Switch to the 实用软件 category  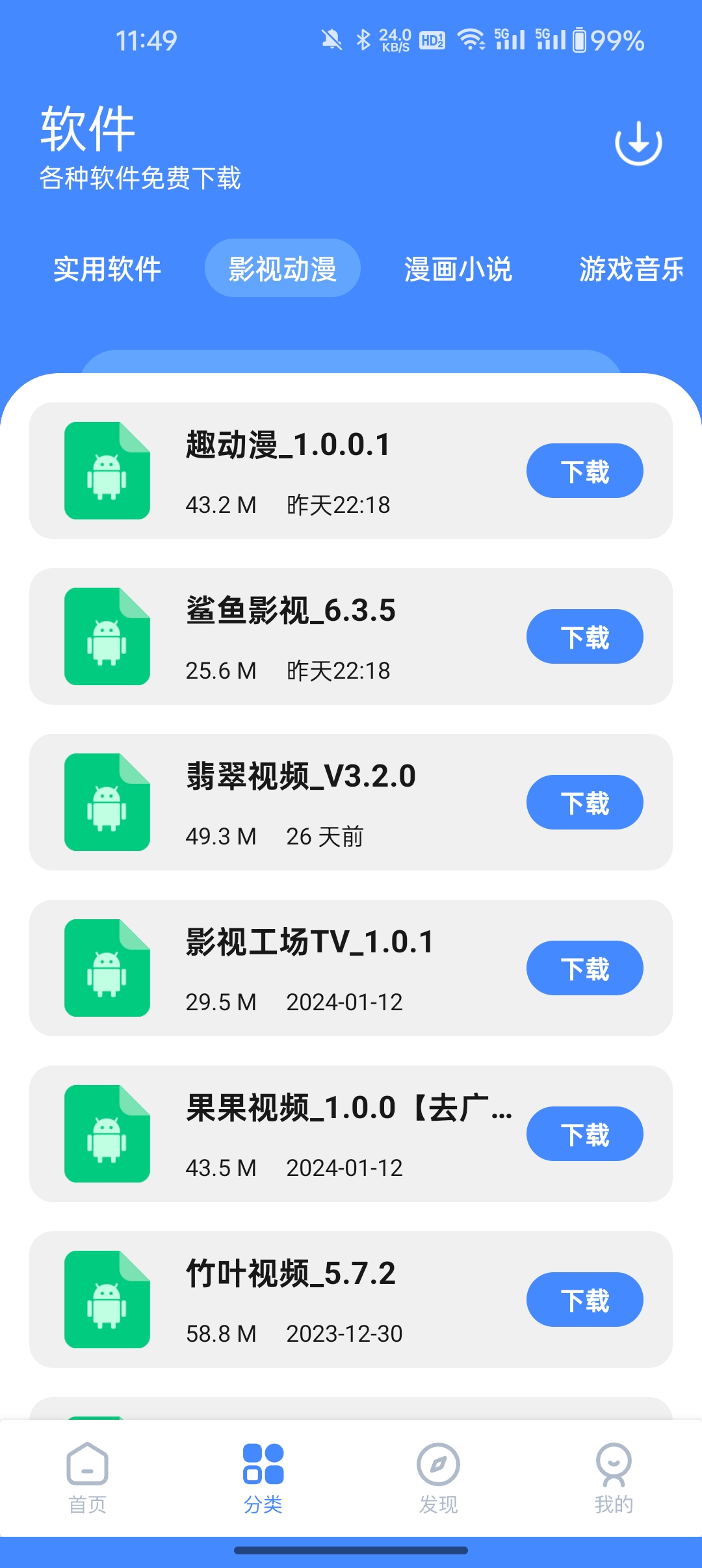[x=107, y=268]
